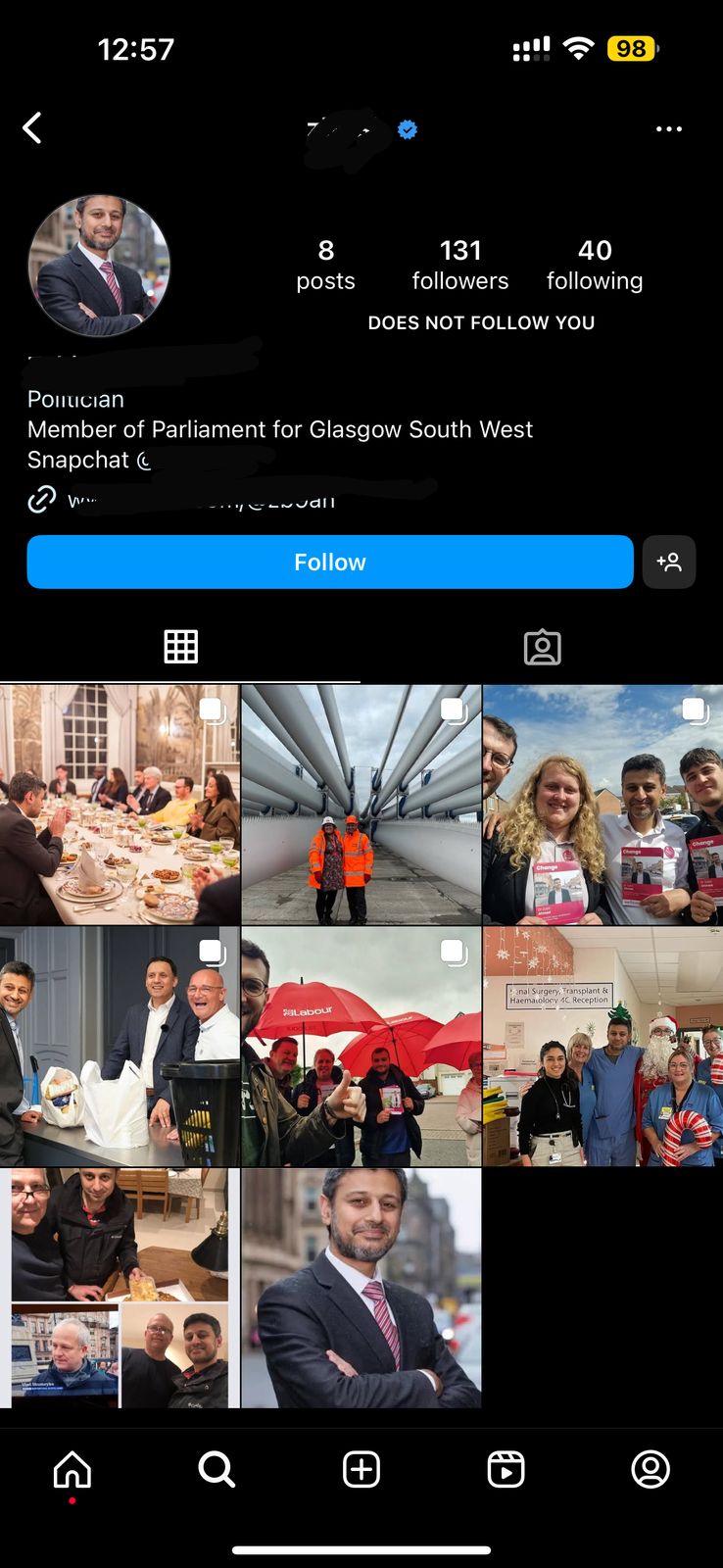Go to the Home feed tab

coord(72,1469)
